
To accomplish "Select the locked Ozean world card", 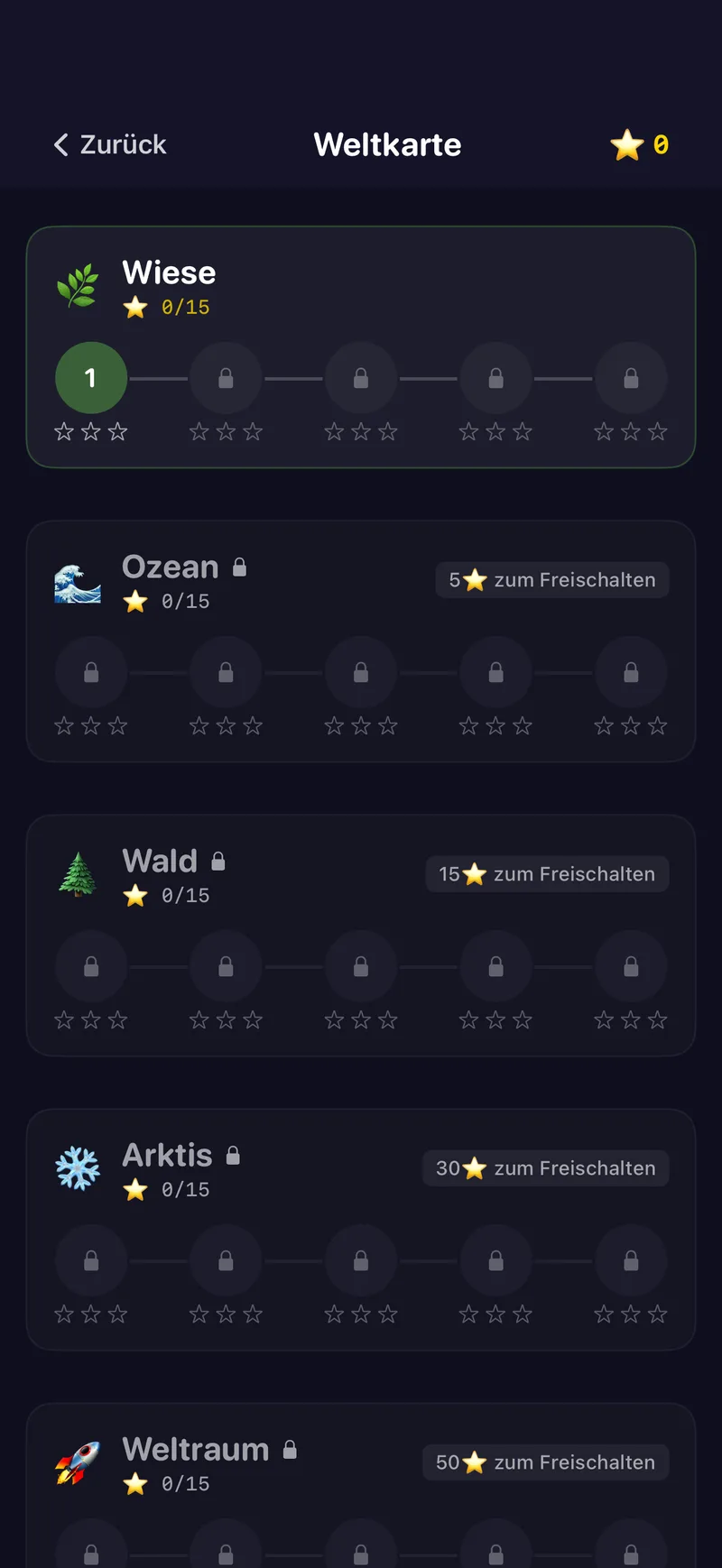I will pyautogui.click(x=361, y=641).
